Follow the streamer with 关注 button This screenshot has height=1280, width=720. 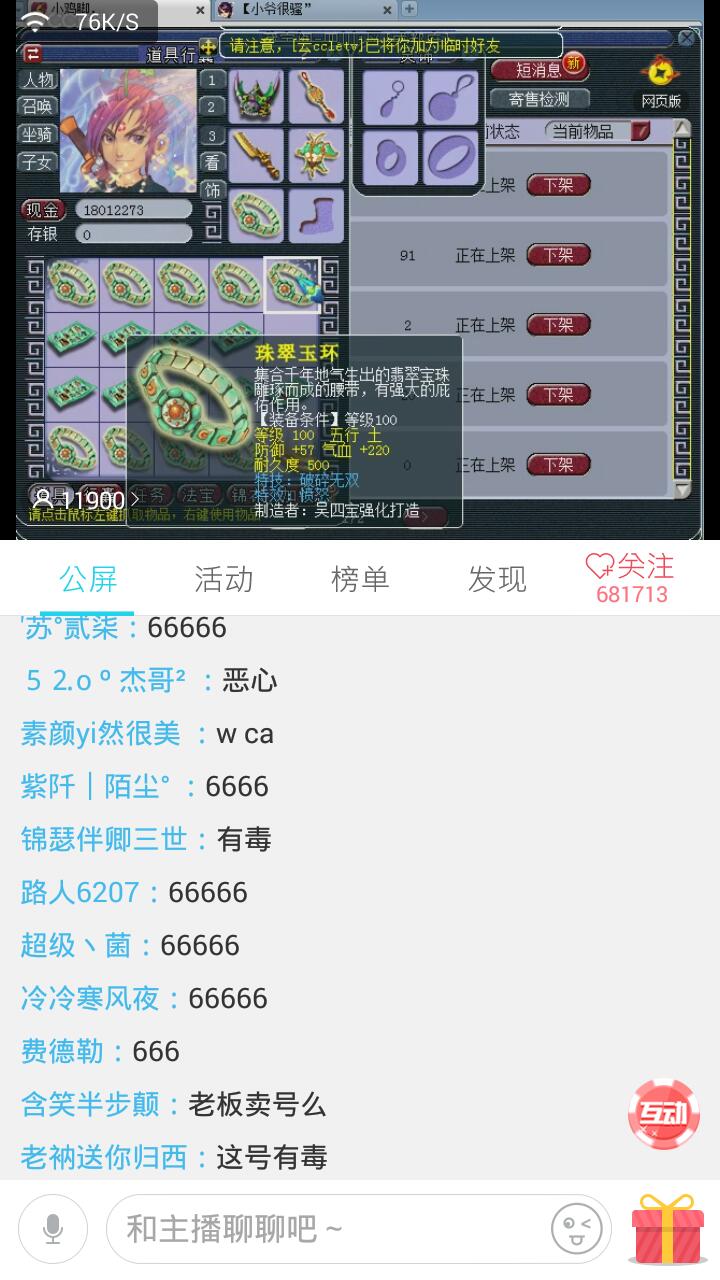[x=631, y=578]
